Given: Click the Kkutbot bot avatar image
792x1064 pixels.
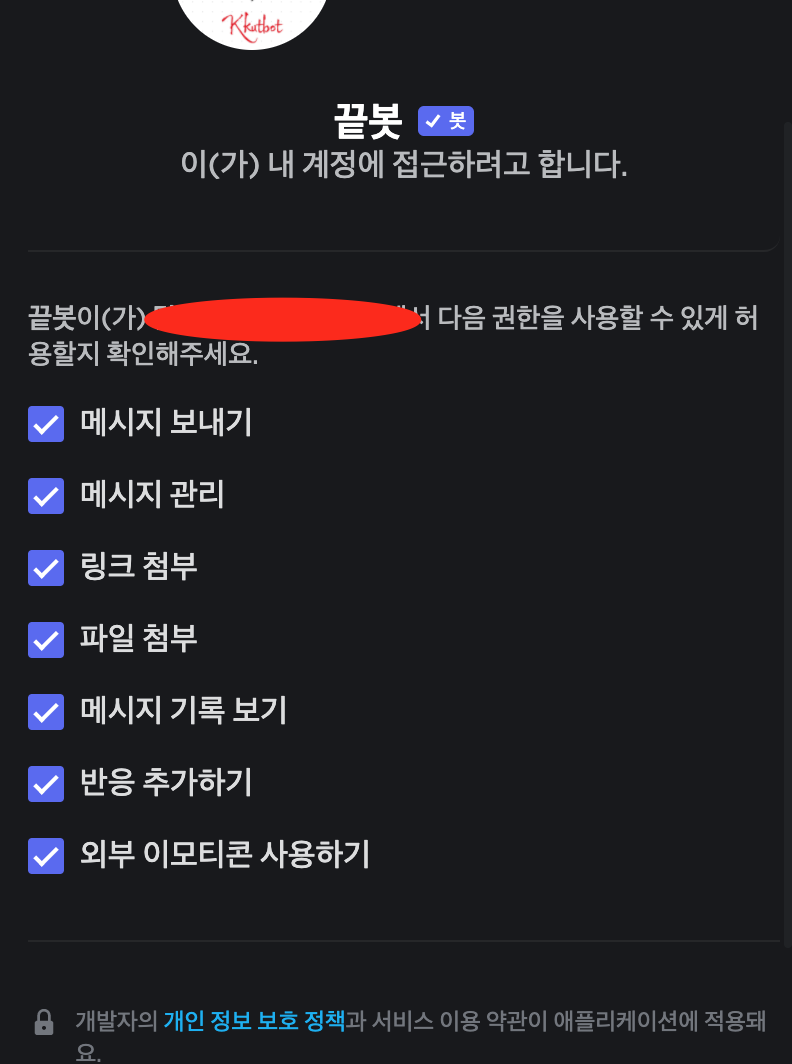Looking at the screenshot, I should (x=251, y=15).
